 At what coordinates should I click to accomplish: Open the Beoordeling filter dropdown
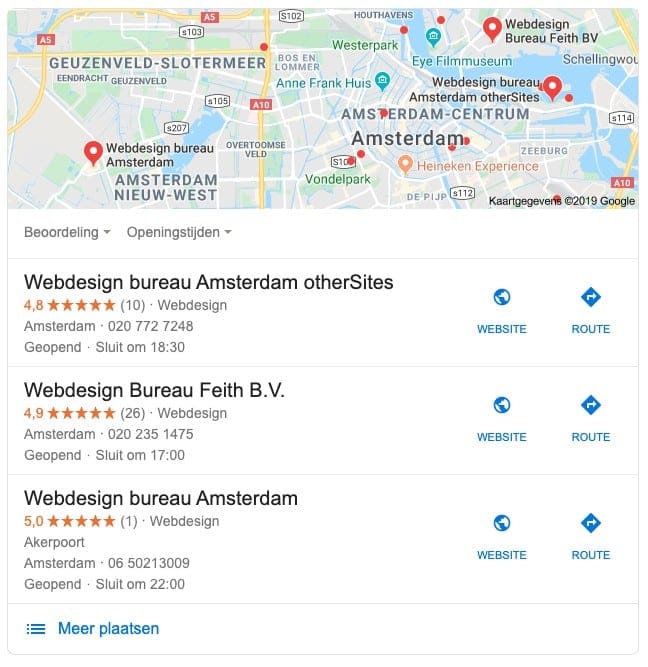(66, 233)
